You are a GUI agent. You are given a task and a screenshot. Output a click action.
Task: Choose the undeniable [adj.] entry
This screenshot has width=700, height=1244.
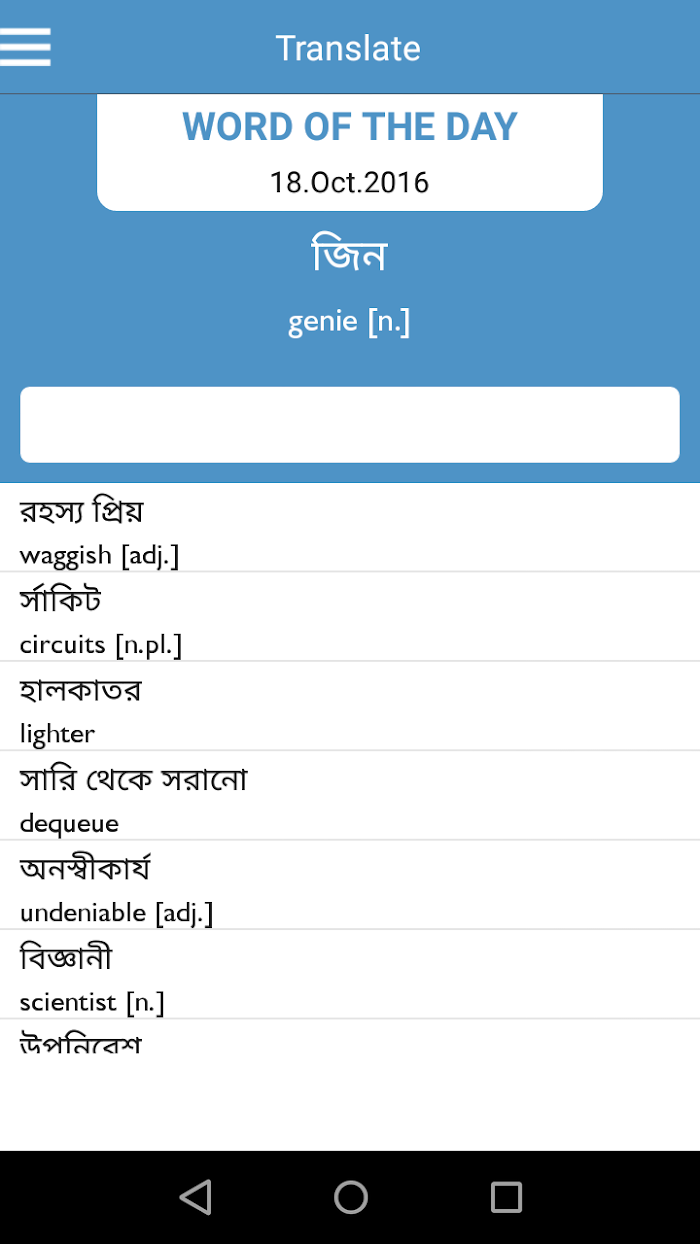(x=350, y=885)
